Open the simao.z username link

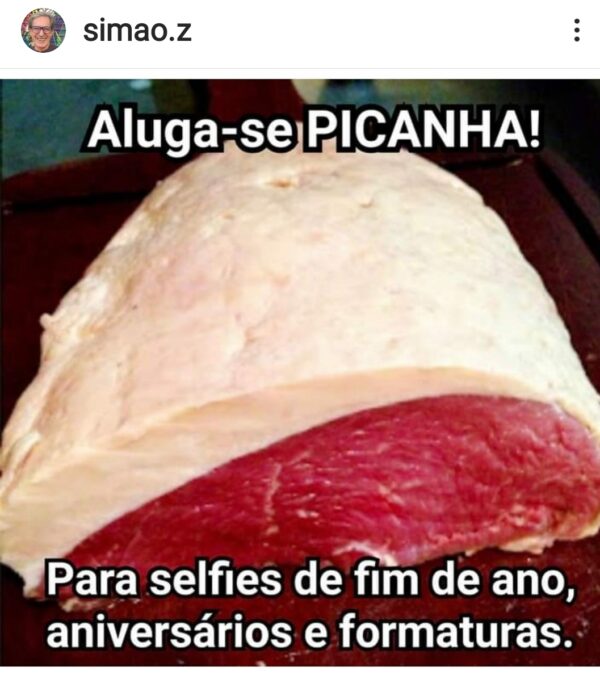pos(136,31)
